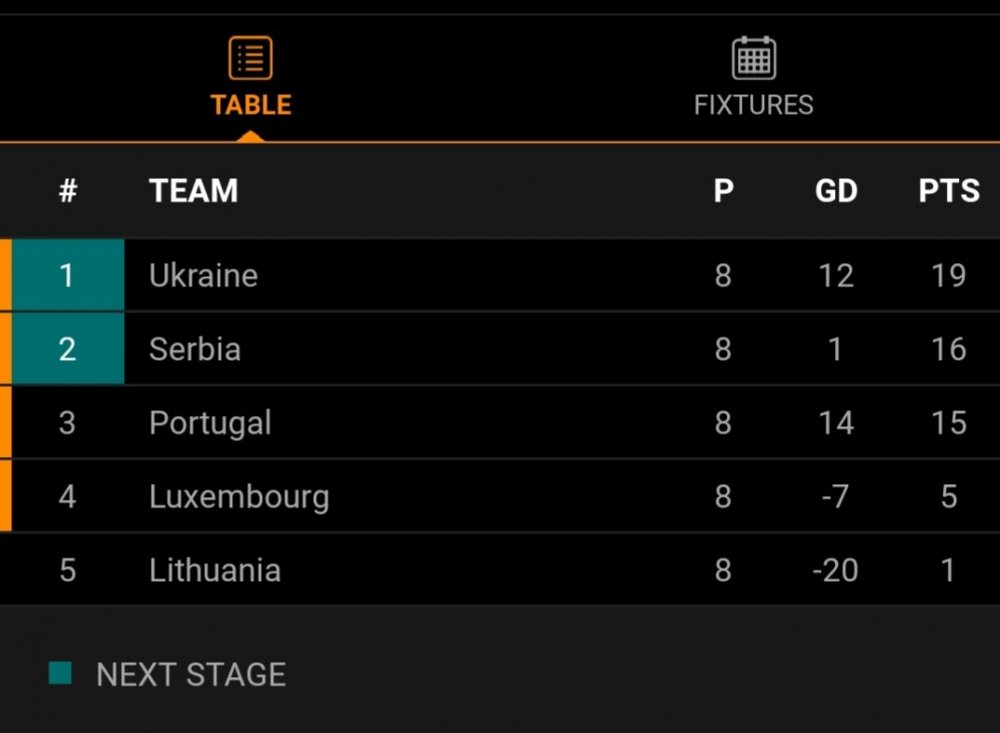Select the Table tab
Screen dimensions: 1000x733
[250, 79]
